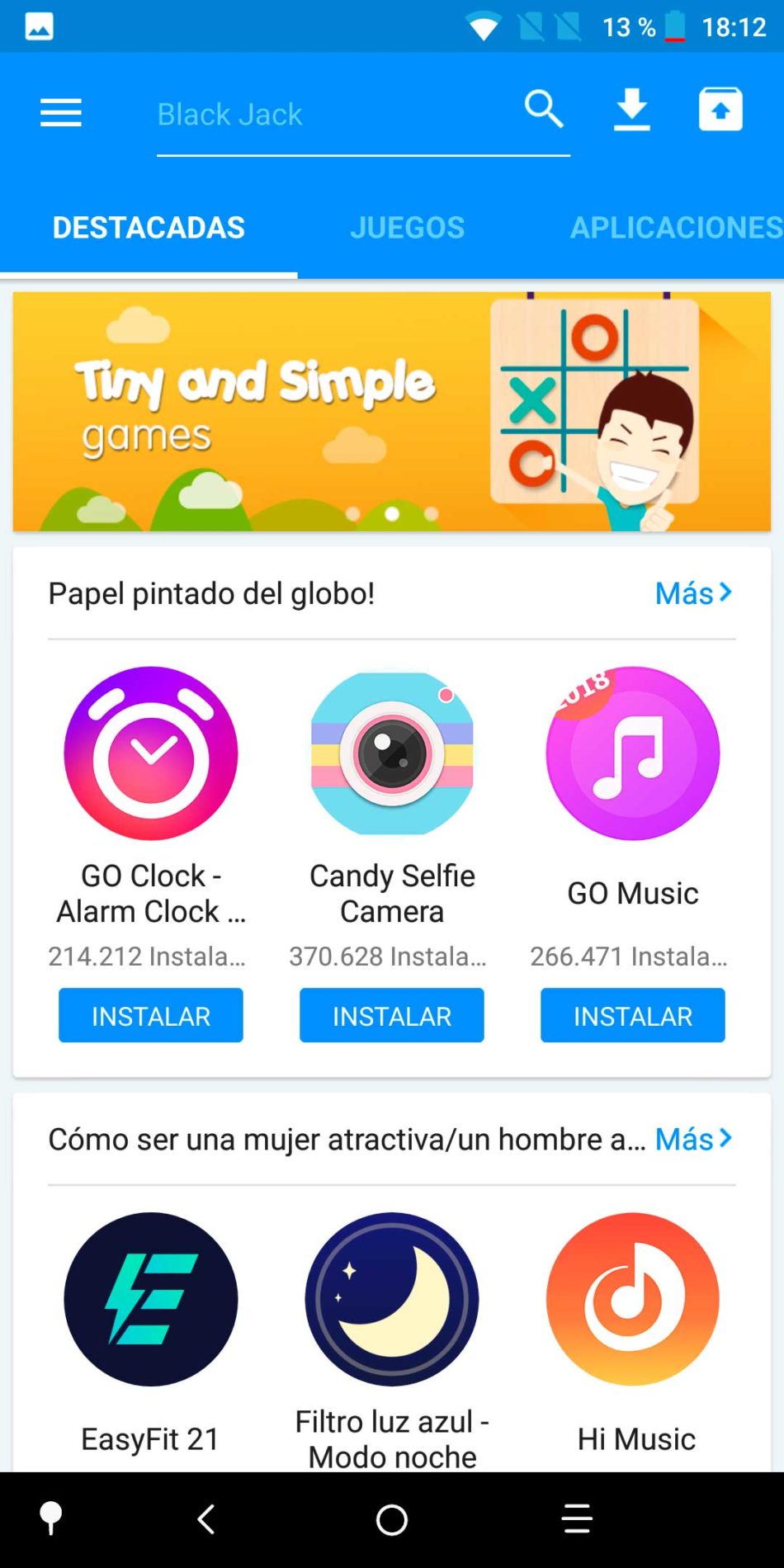Screen dimensions: 784x1568
Task: Open the hamburger drawer menu
Action: (x=61, y=112)
